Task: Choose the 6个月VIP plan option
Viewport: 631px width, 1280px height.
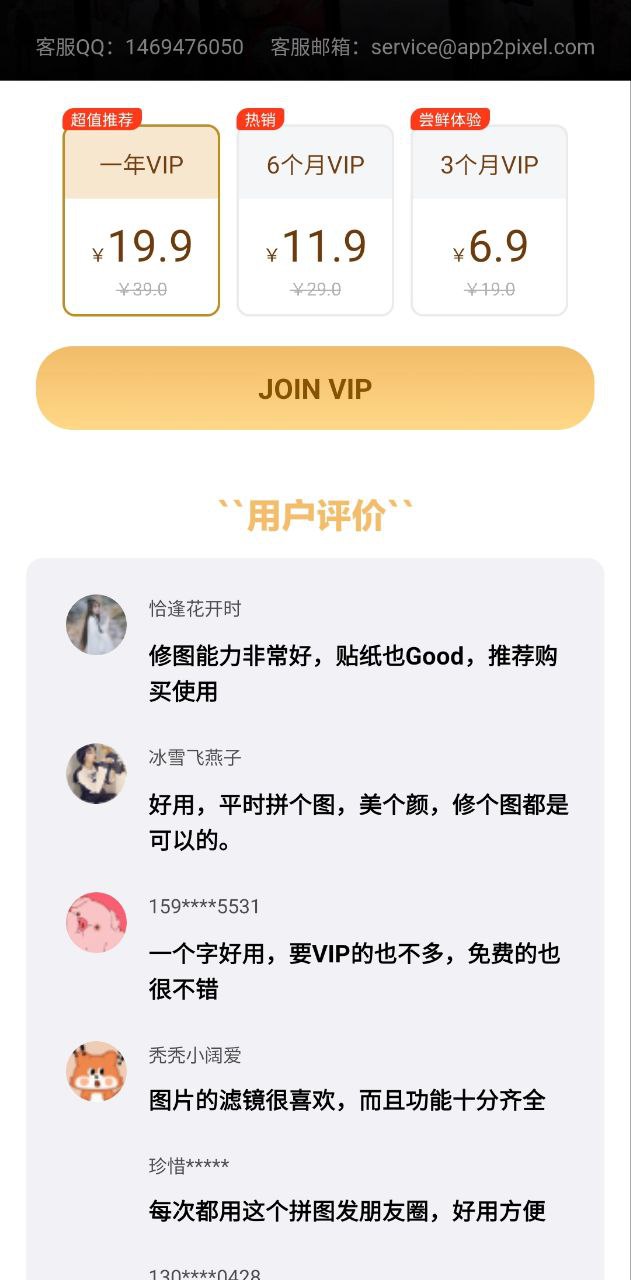Action: click(315, 221)
